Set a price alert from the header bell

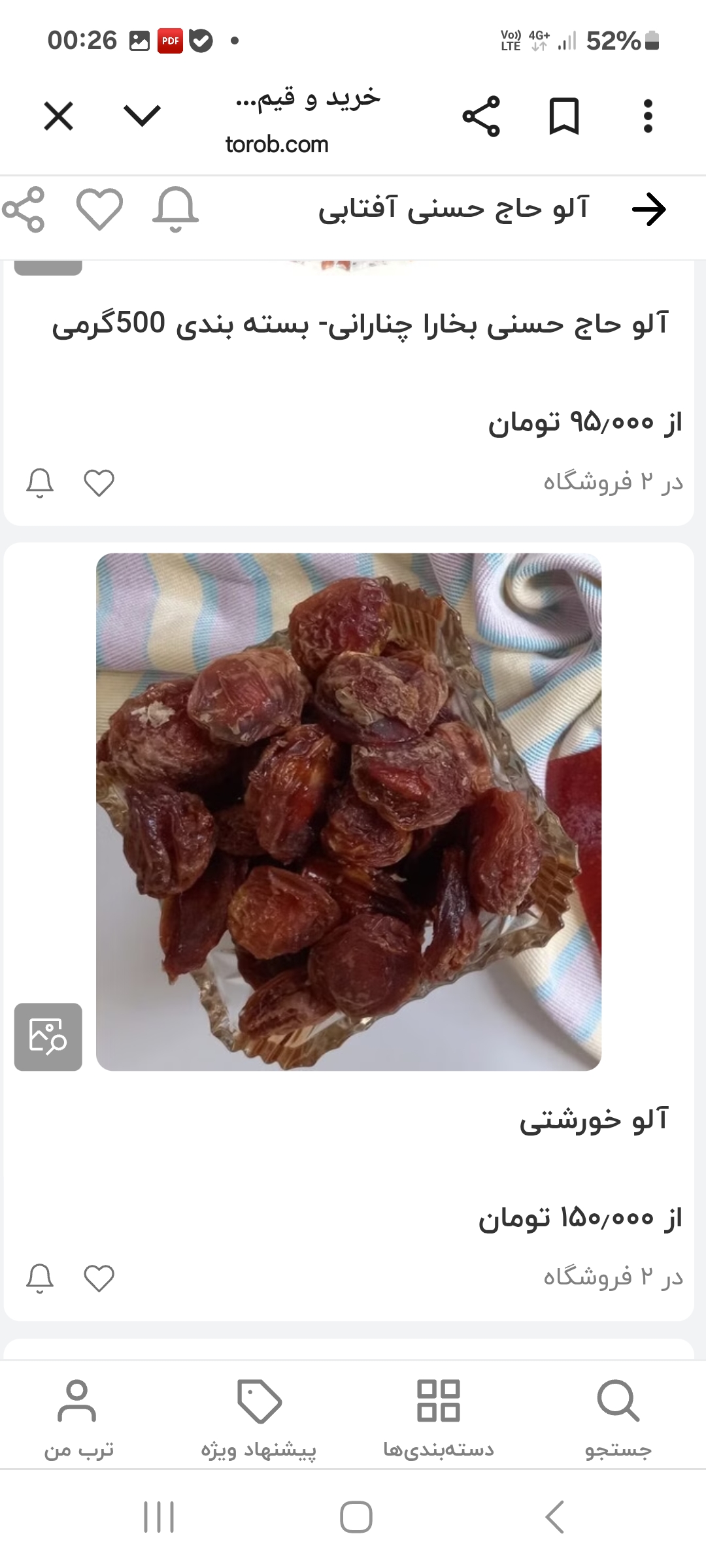[175, 209]
